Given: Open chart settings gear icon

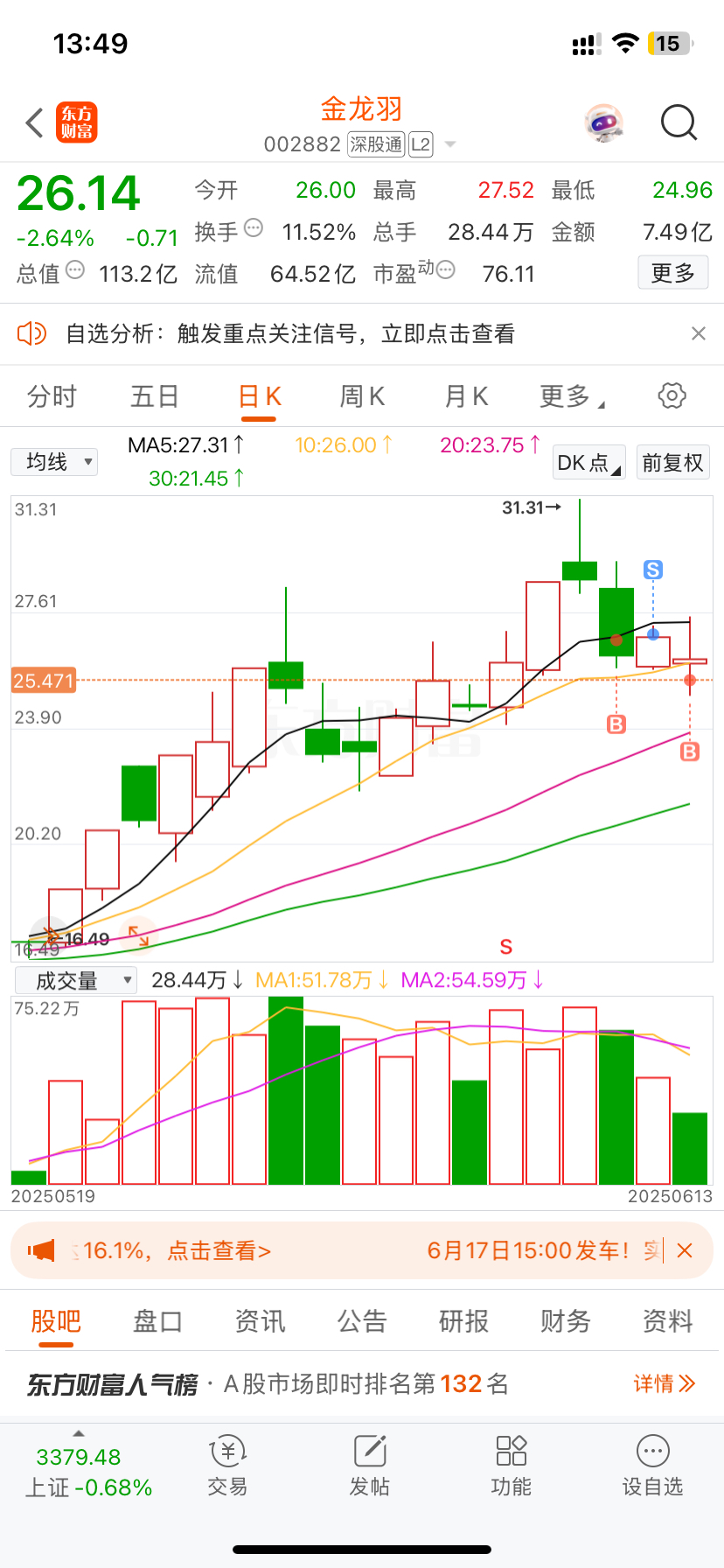Looking at the screenshot, I should pos(672,395).
